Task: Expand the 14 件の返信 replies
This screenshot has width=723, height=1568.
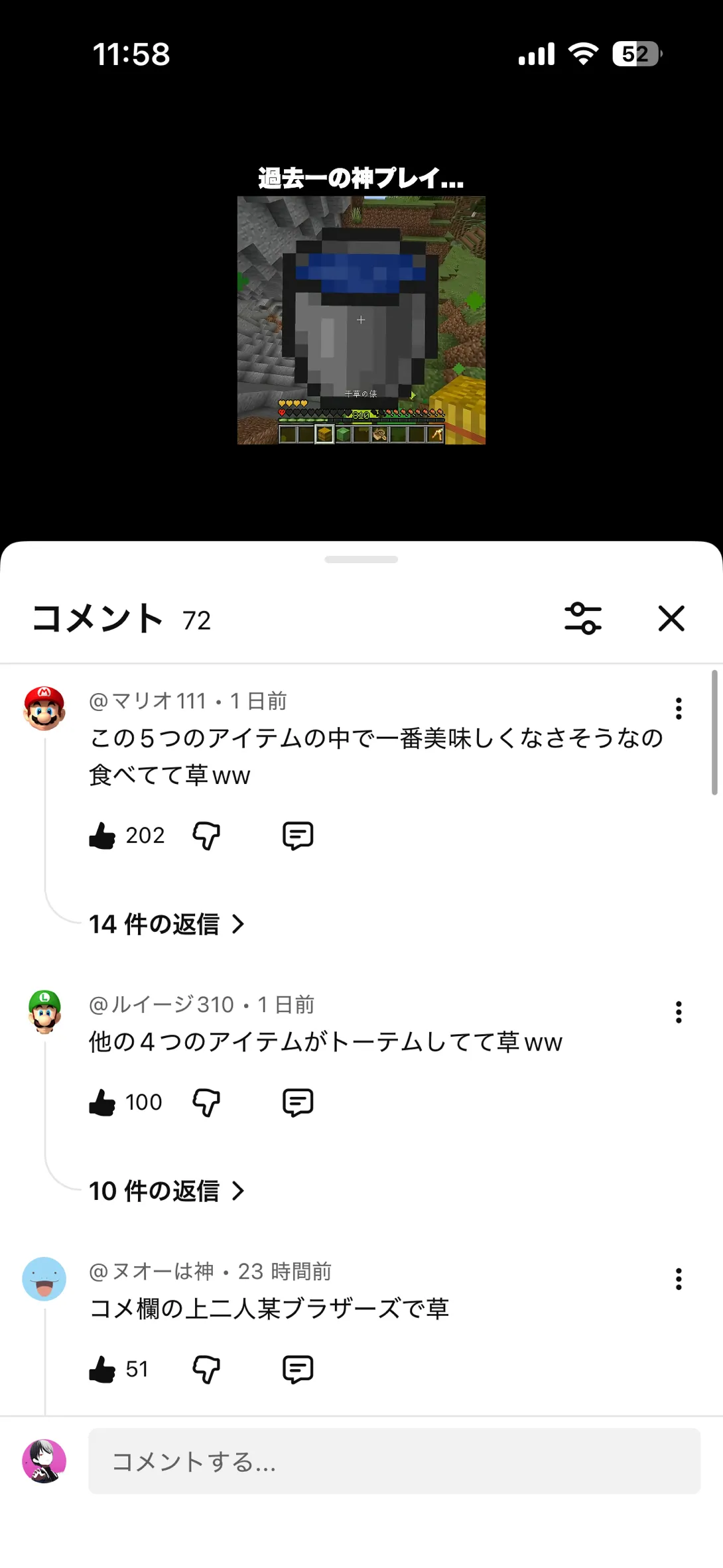Action: pyautogui.click(x=166, y=924)
